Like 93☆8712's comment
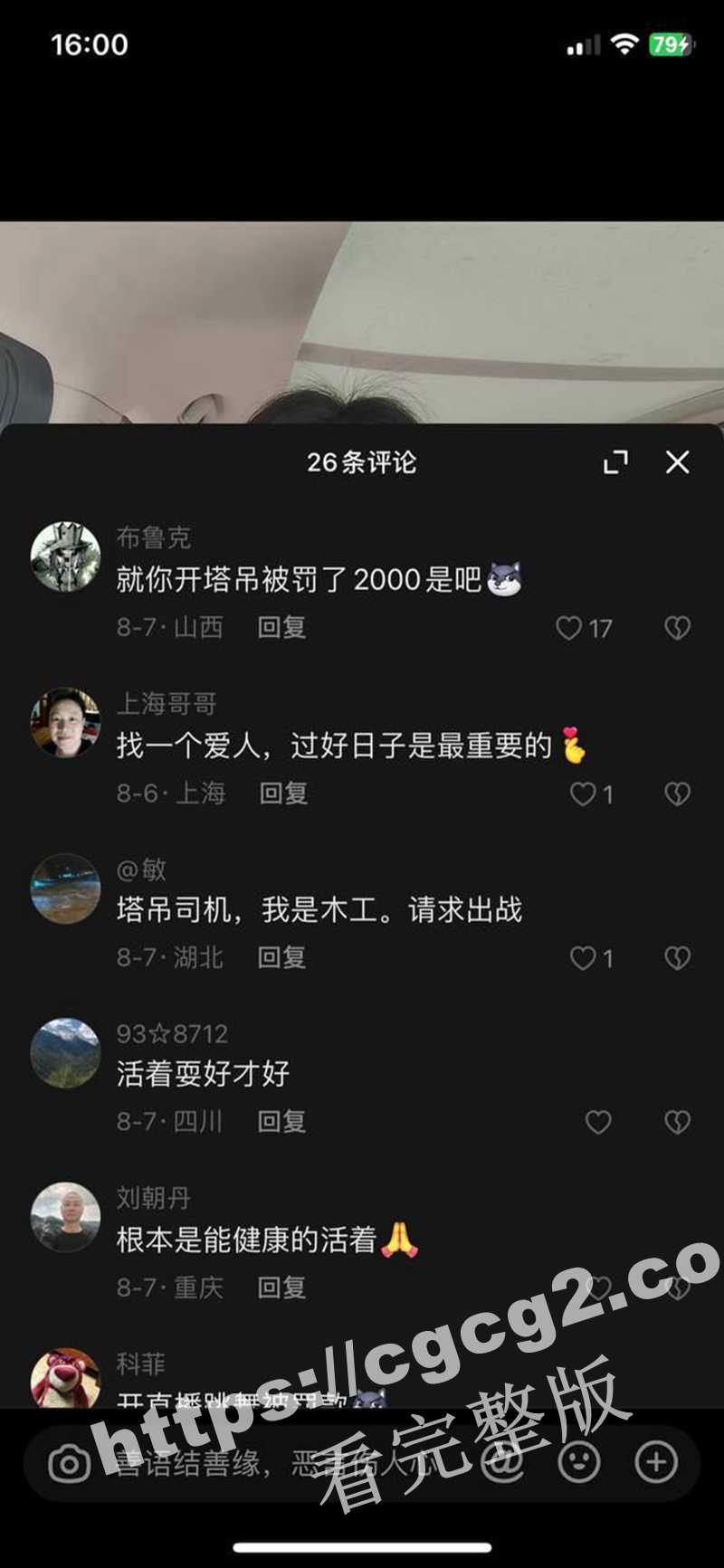The image size is (724, 1568). (598, 1123)
